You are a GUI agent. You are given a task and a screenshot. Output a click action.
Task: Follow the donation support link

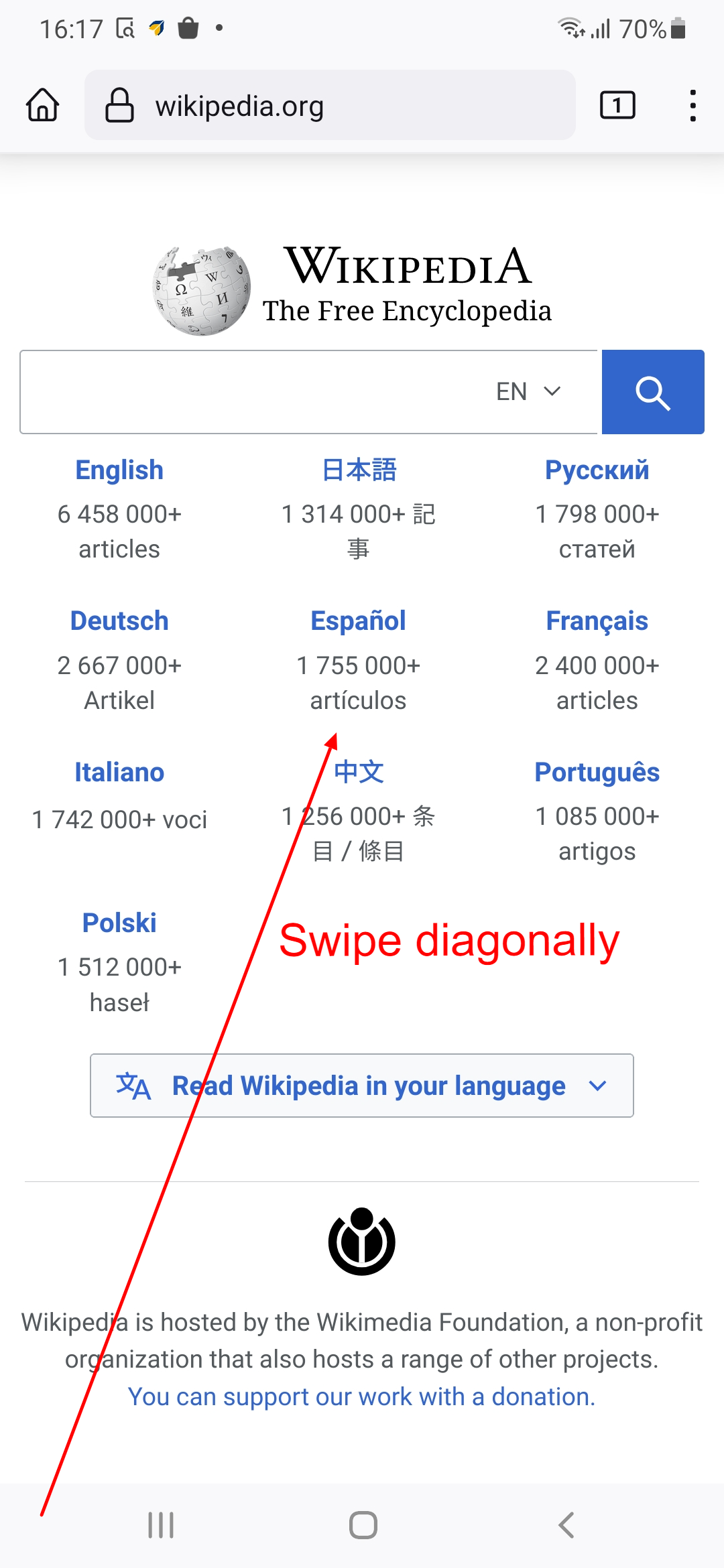click(362, 1397)
